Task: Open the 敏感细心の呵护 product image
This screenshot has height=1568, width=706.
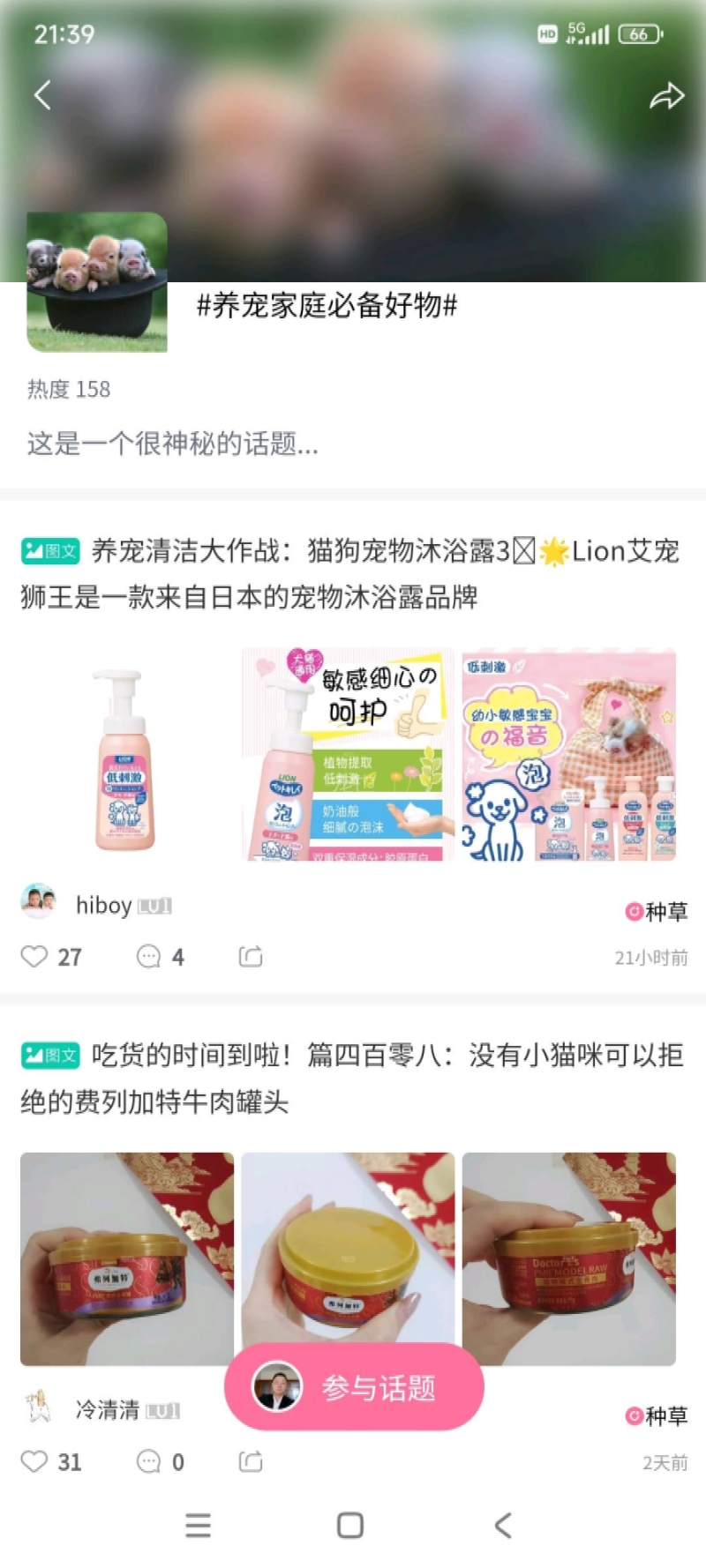Action: [x=348, y=755]
